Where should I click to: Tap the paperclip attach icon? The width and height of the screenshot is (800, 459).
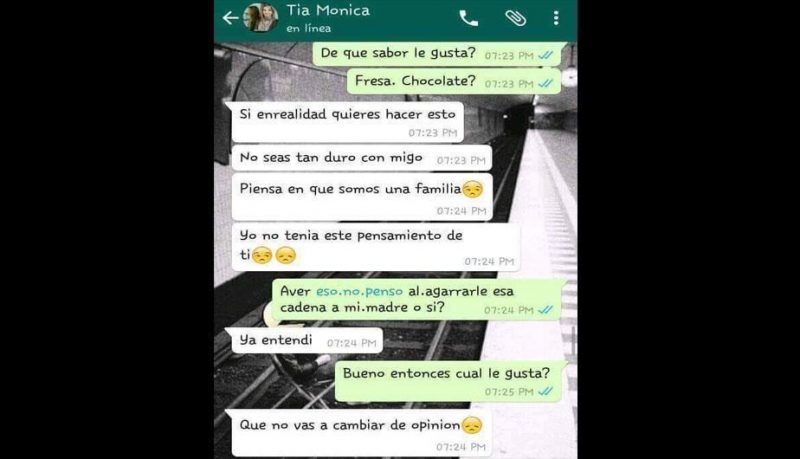[x=515, y=18]
